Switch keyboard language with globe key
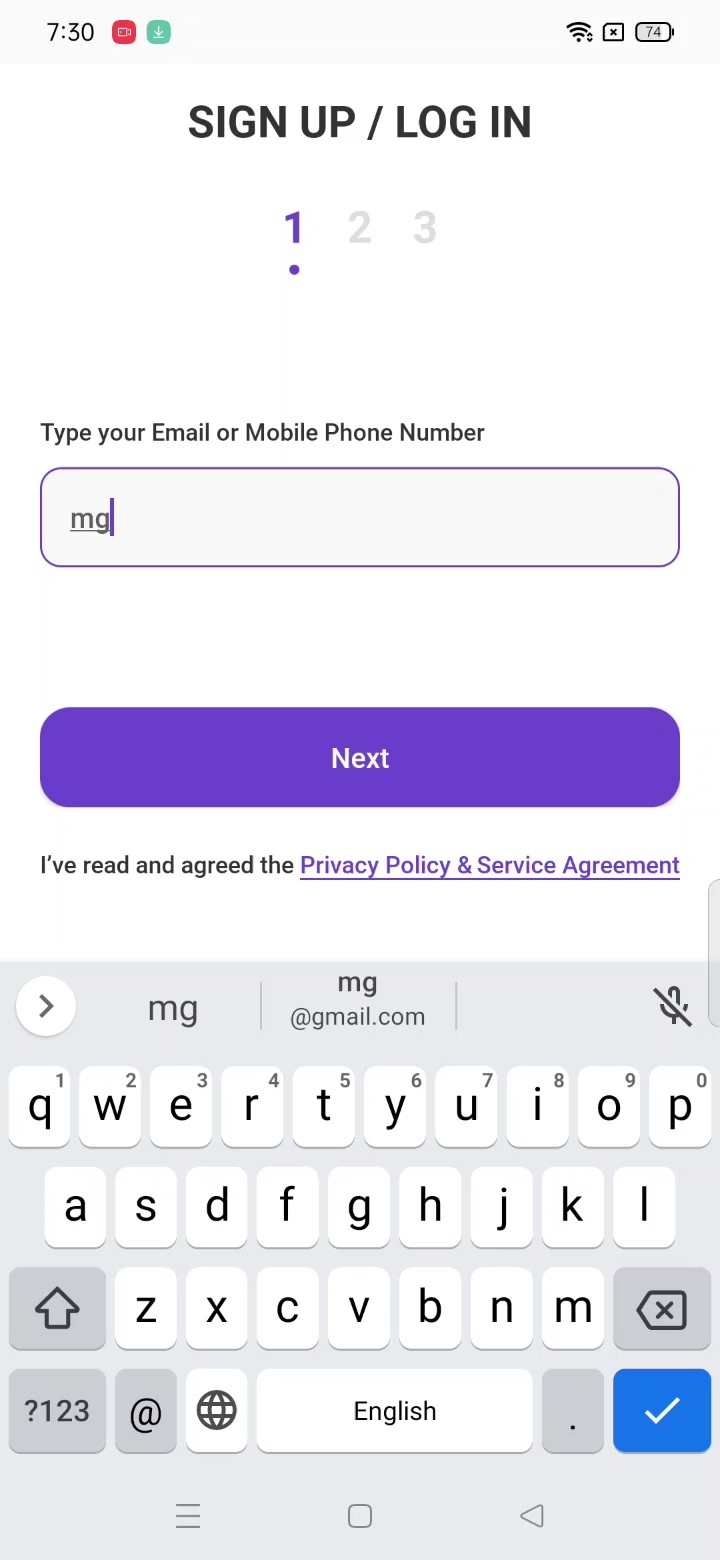 [216, 1411]
